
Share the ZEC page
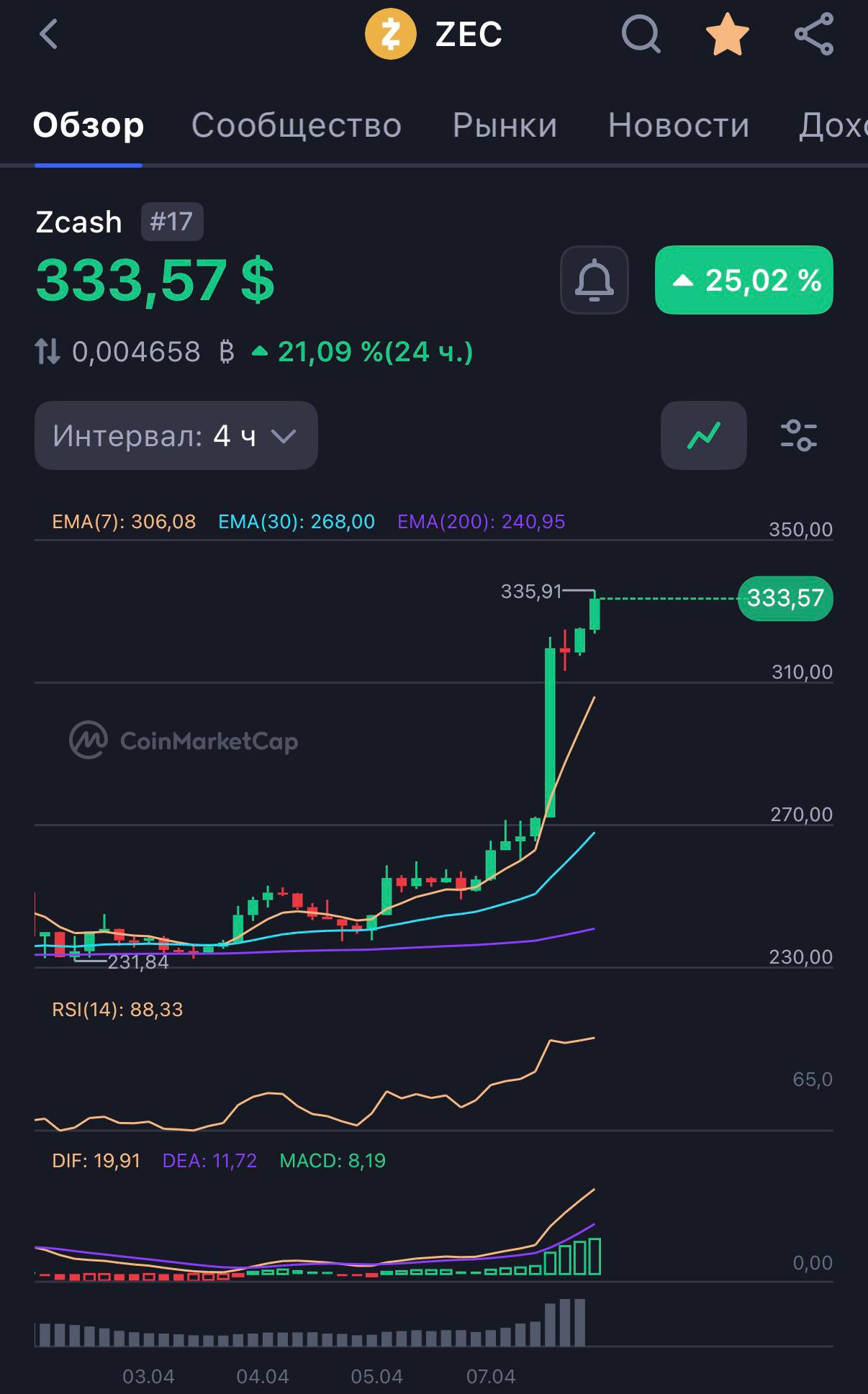click(814, 34)
